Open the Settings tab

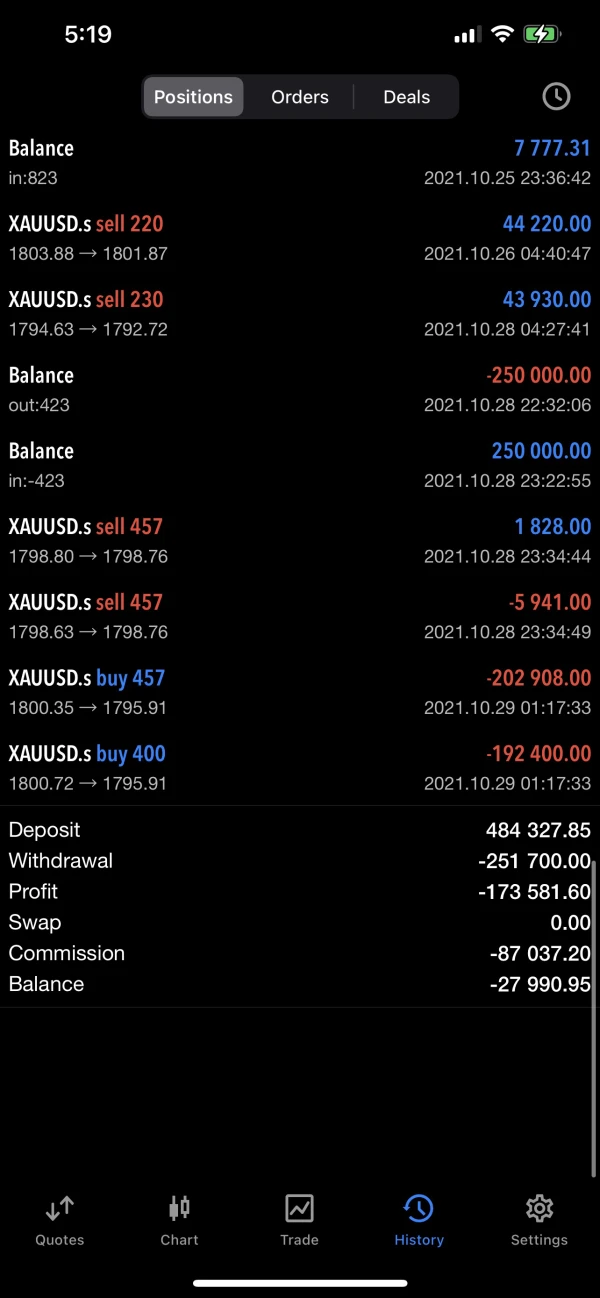click(x=539, y=1221)
